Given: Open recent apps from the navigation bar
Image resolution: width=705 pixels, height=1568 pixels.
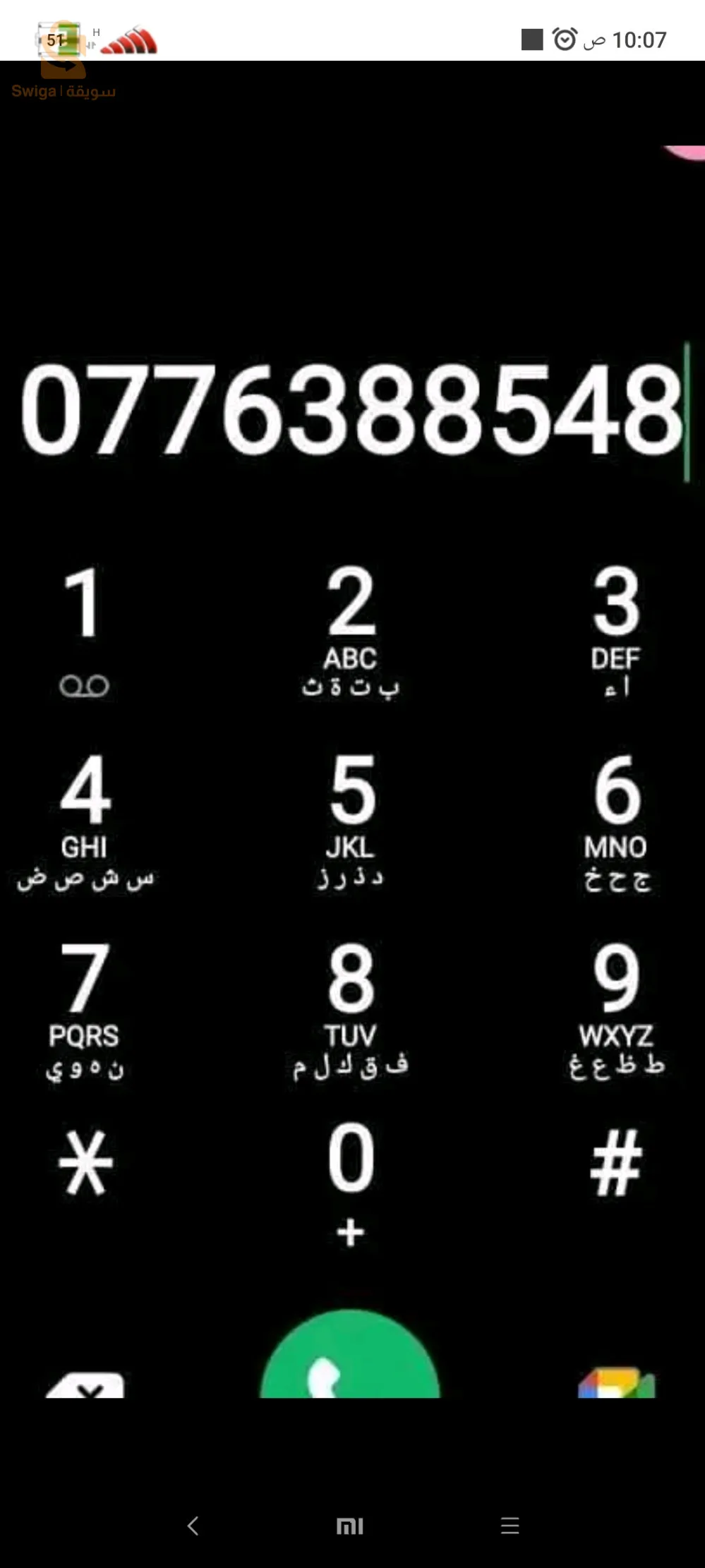Looking at the screenshot, I should (x=510, y=1526).
